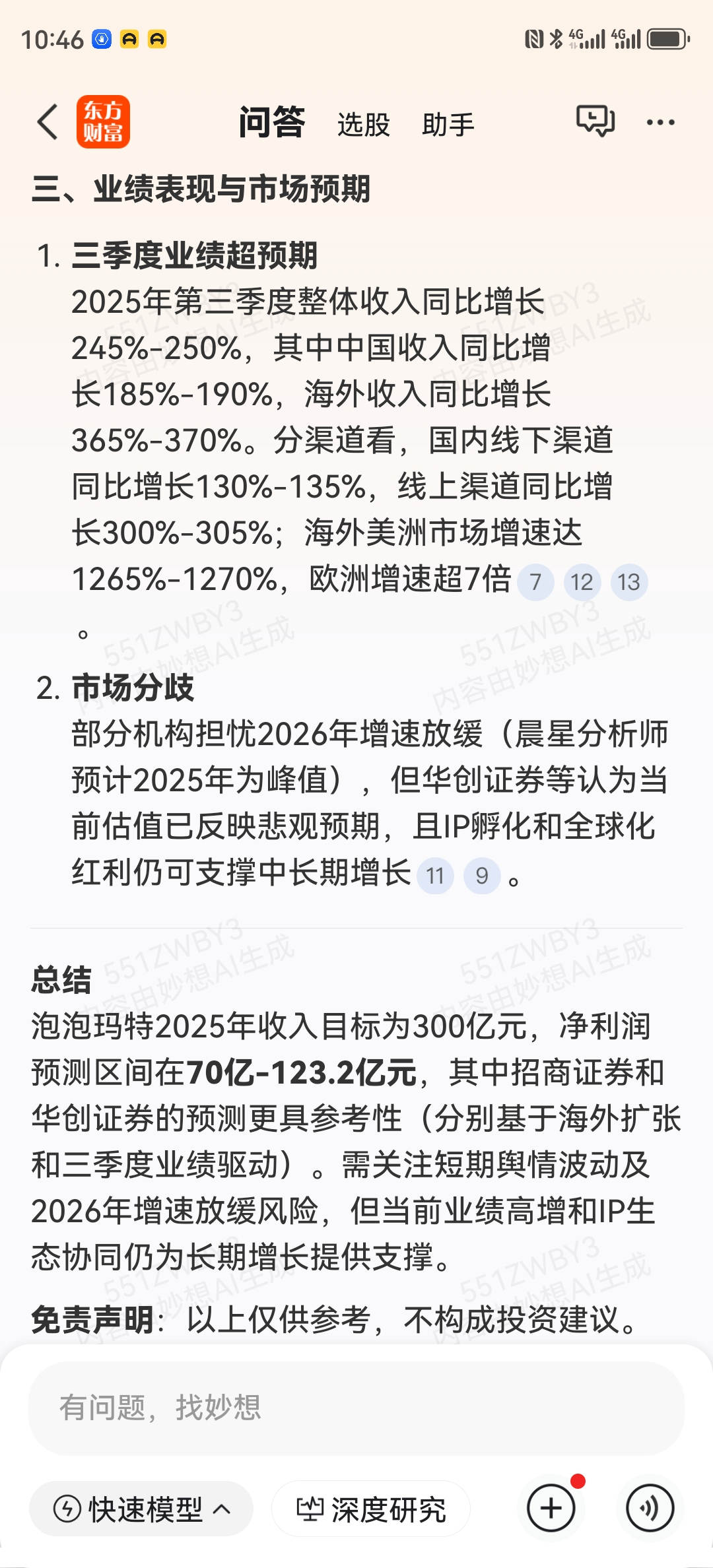Viewport: 713px width, 1568px height.
Task: Open citation reference 7
Action: click(535, 582)
